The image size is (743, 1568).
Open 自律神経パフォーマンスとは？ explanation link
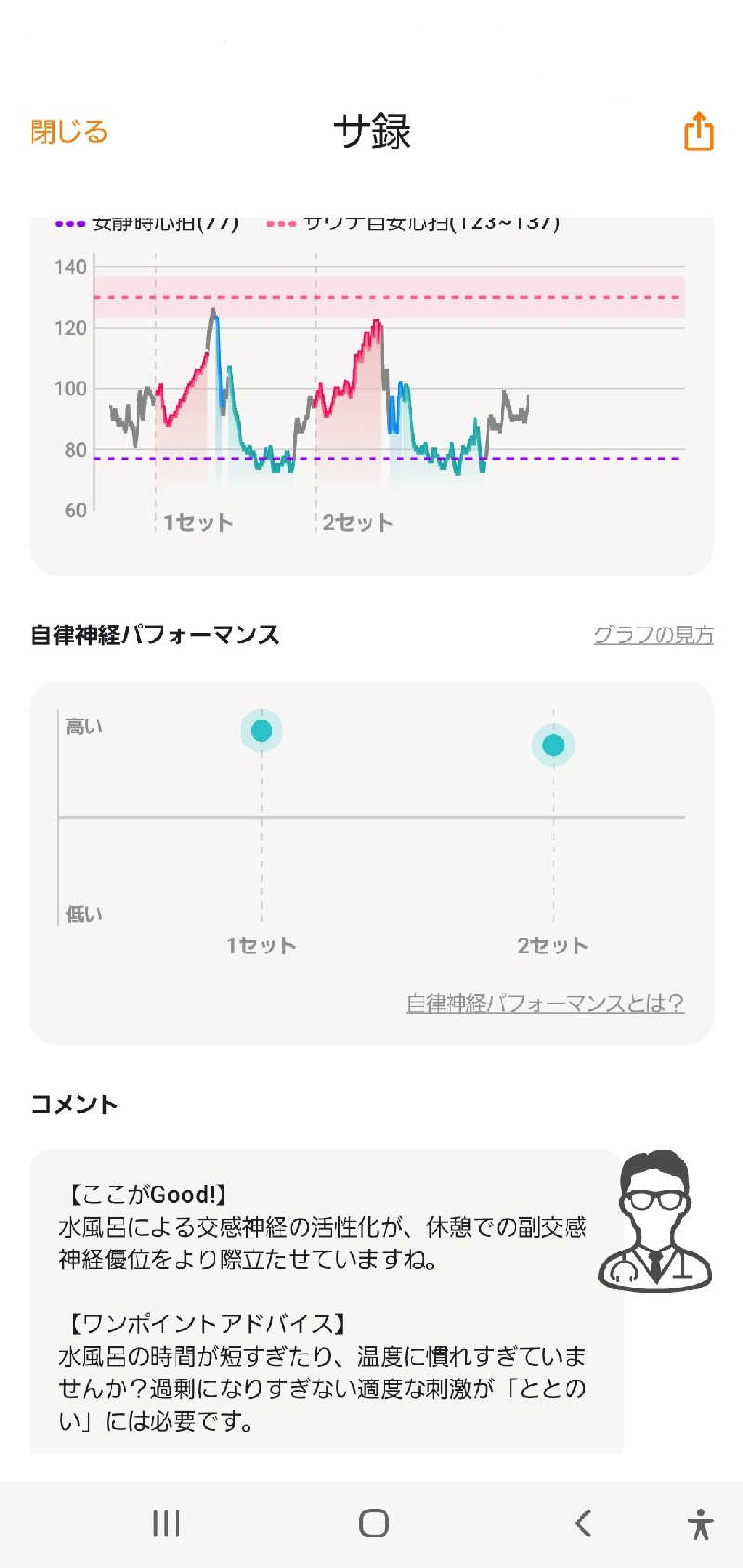pyautogui.click(x=545, y=1004)
